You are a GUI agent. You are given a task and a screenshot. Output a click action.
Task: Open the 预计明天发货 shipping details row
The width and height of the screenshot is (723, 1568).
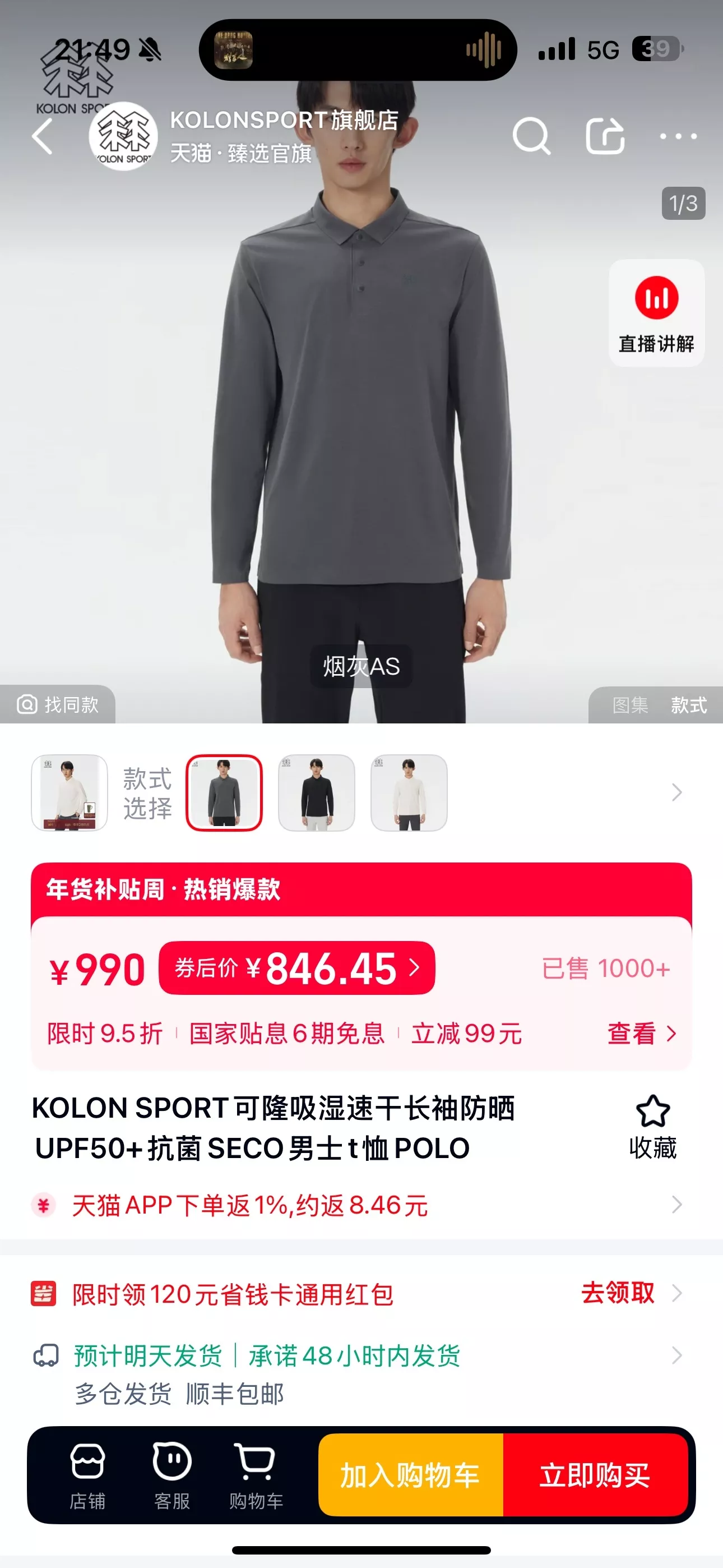coord(361,1375)
